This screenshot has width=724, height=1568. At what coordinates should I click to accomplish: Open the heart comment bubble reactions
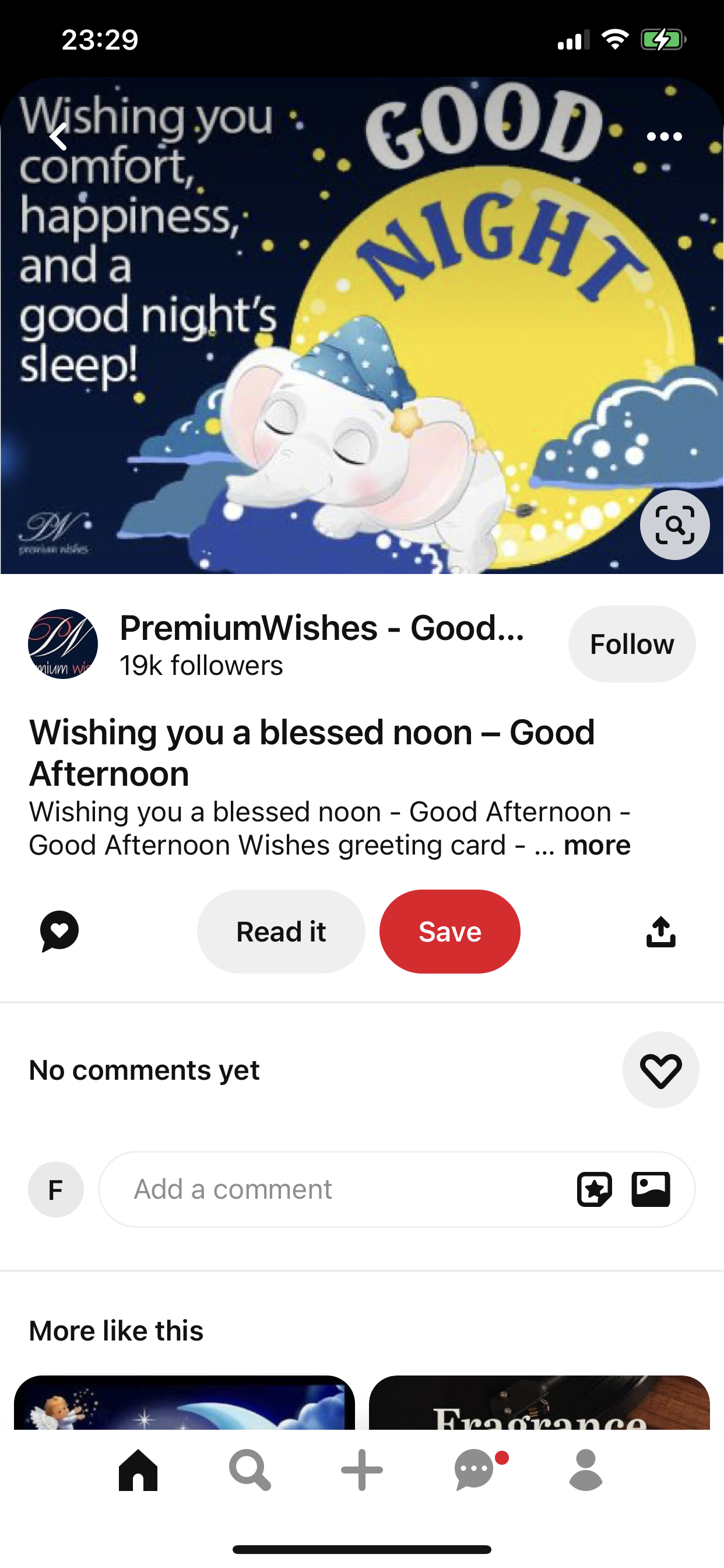(x=59, y=932)
